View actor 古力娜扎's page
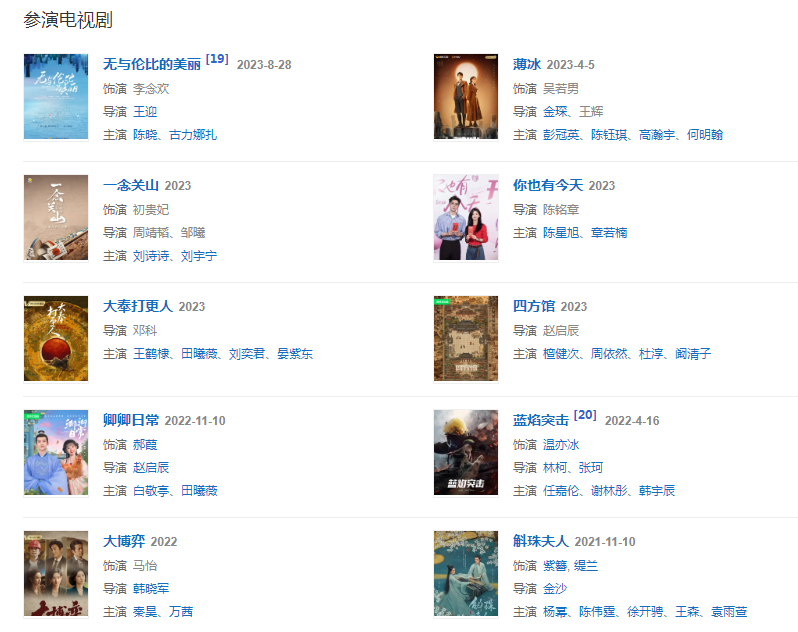Image resolution: width=798 pixels, height=632 pixels. coord(193,134)
